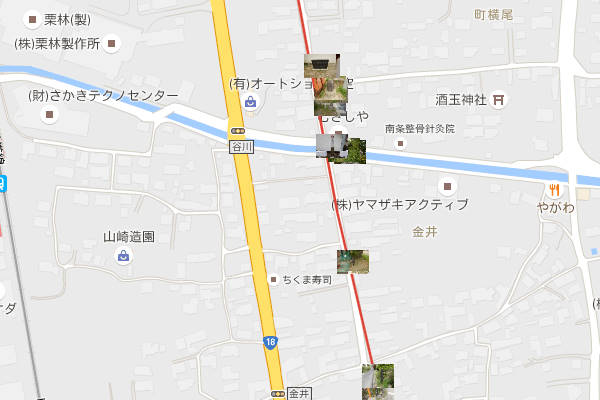Tap the 栗林製作所 place marker

coord(112,43)
